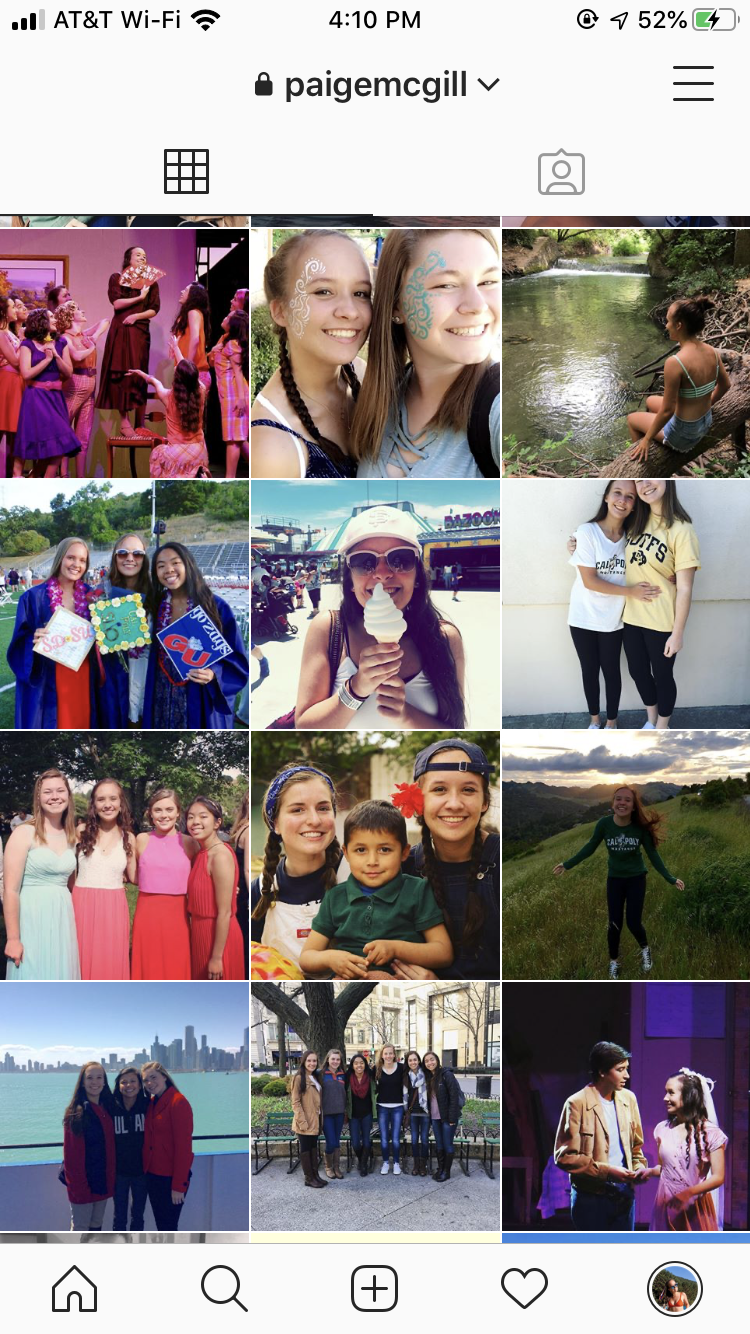Viewport: 750px width, 1334px height.
Task: Open the activity heart tab
Action: pyautogui.click(x=524, y=1288)
